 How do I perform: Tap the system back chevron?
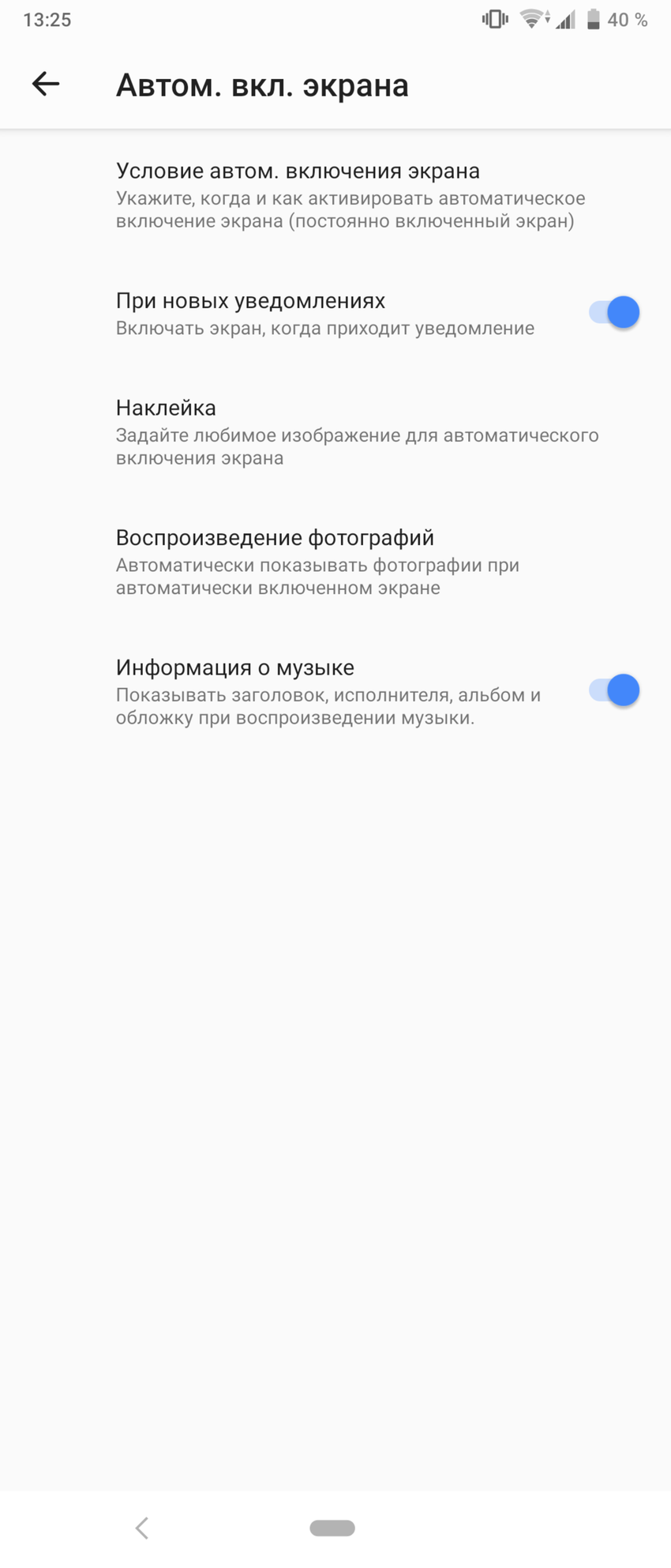[142, 1528]
